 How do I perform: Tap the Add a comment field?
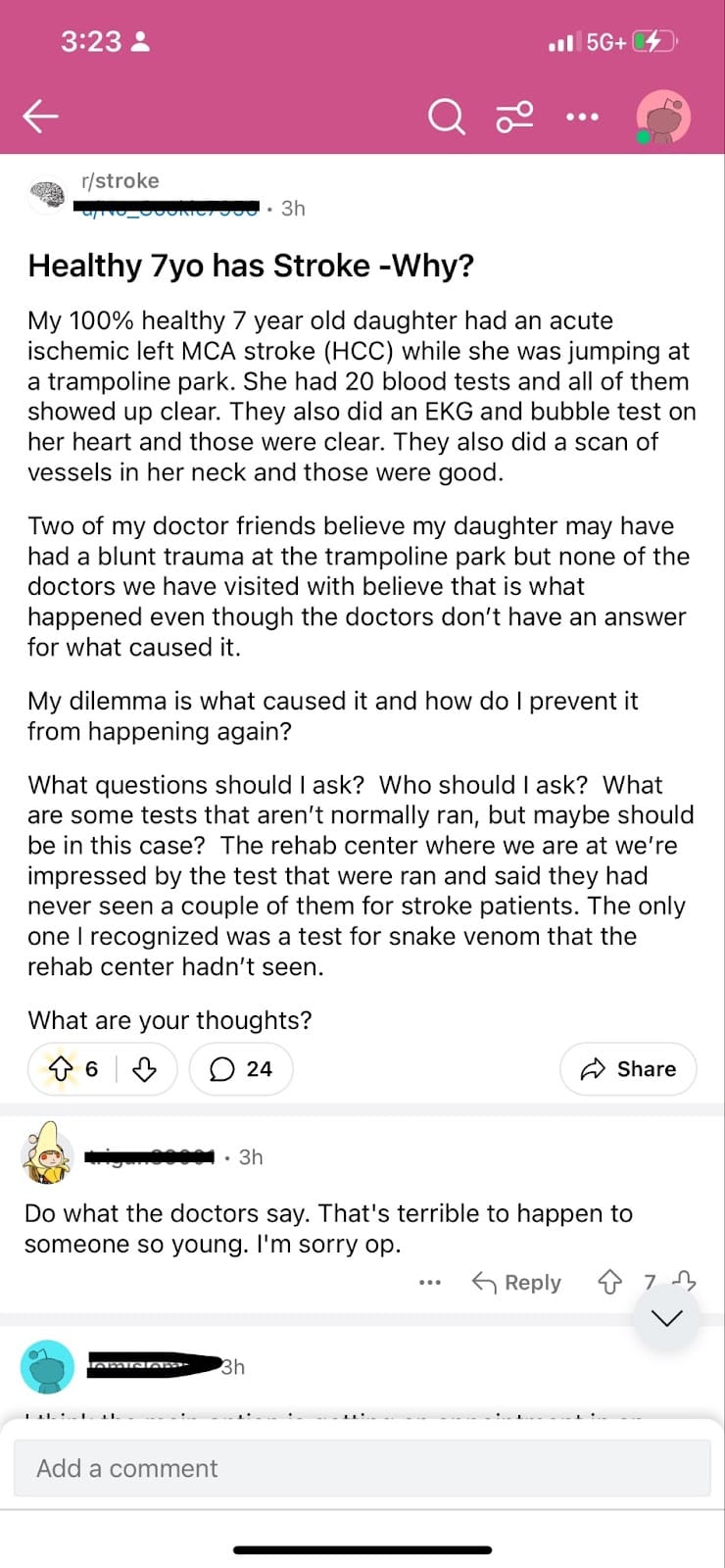click(362, 1468)
